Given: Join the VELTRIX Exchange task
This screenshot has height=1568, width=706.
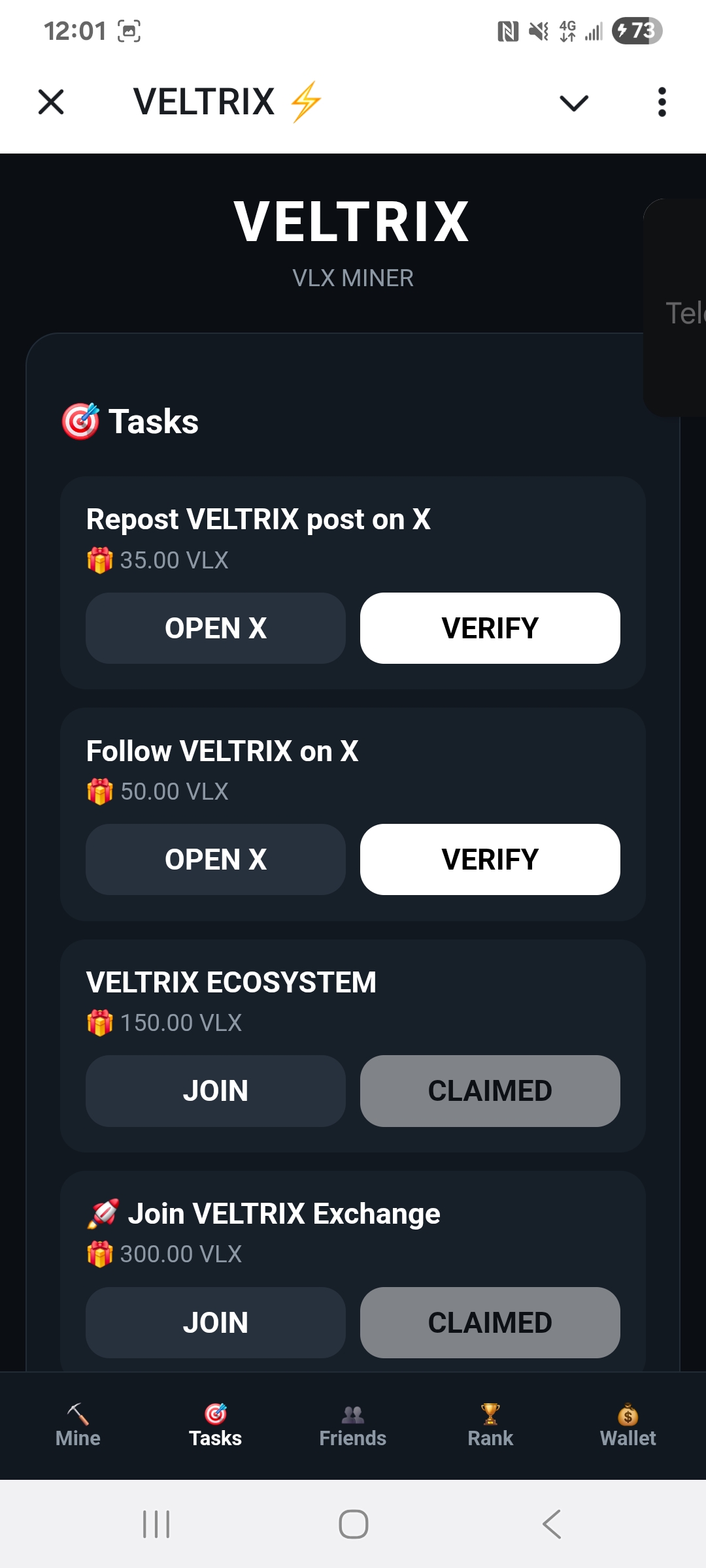Looking at the screenshot, I should (216, 1322).
